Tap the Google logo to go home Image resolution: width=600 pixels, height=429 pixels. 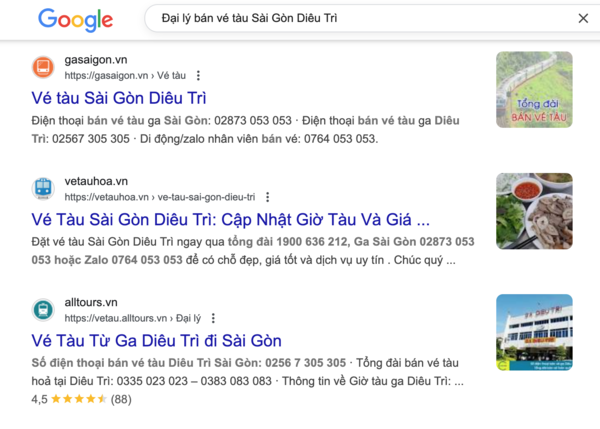[75, 19]
